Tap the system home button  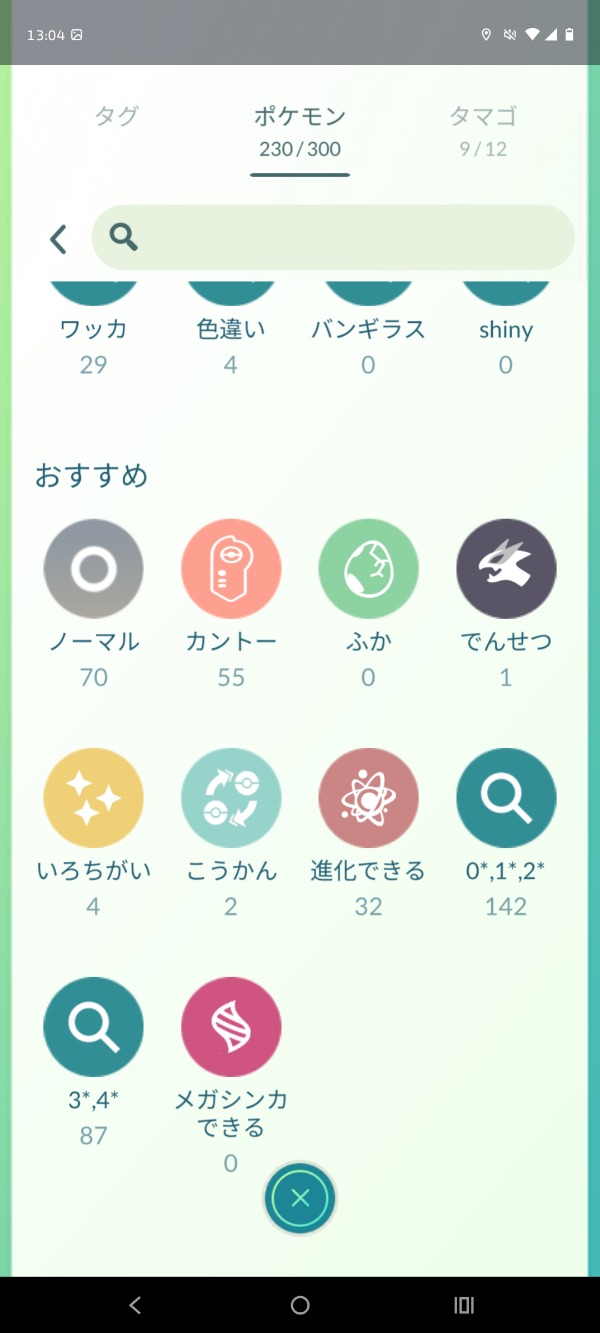click(x=300, y=1305)
